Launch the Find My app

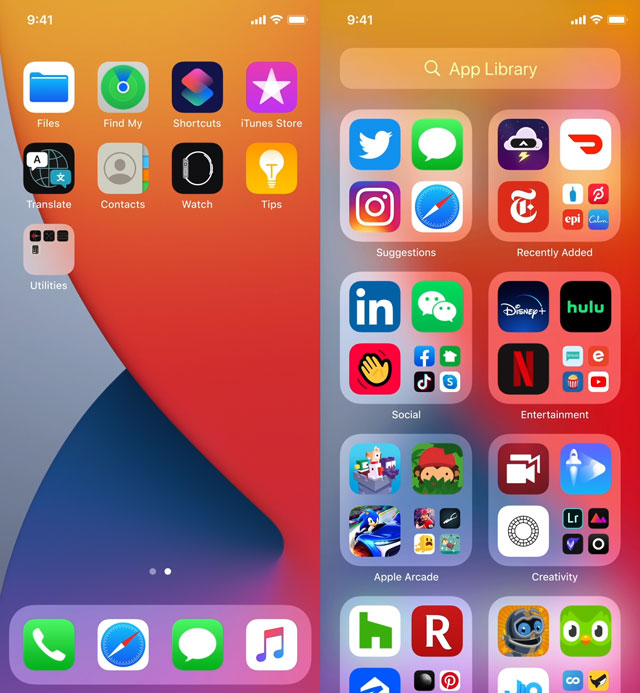click(x=123, y=87)
